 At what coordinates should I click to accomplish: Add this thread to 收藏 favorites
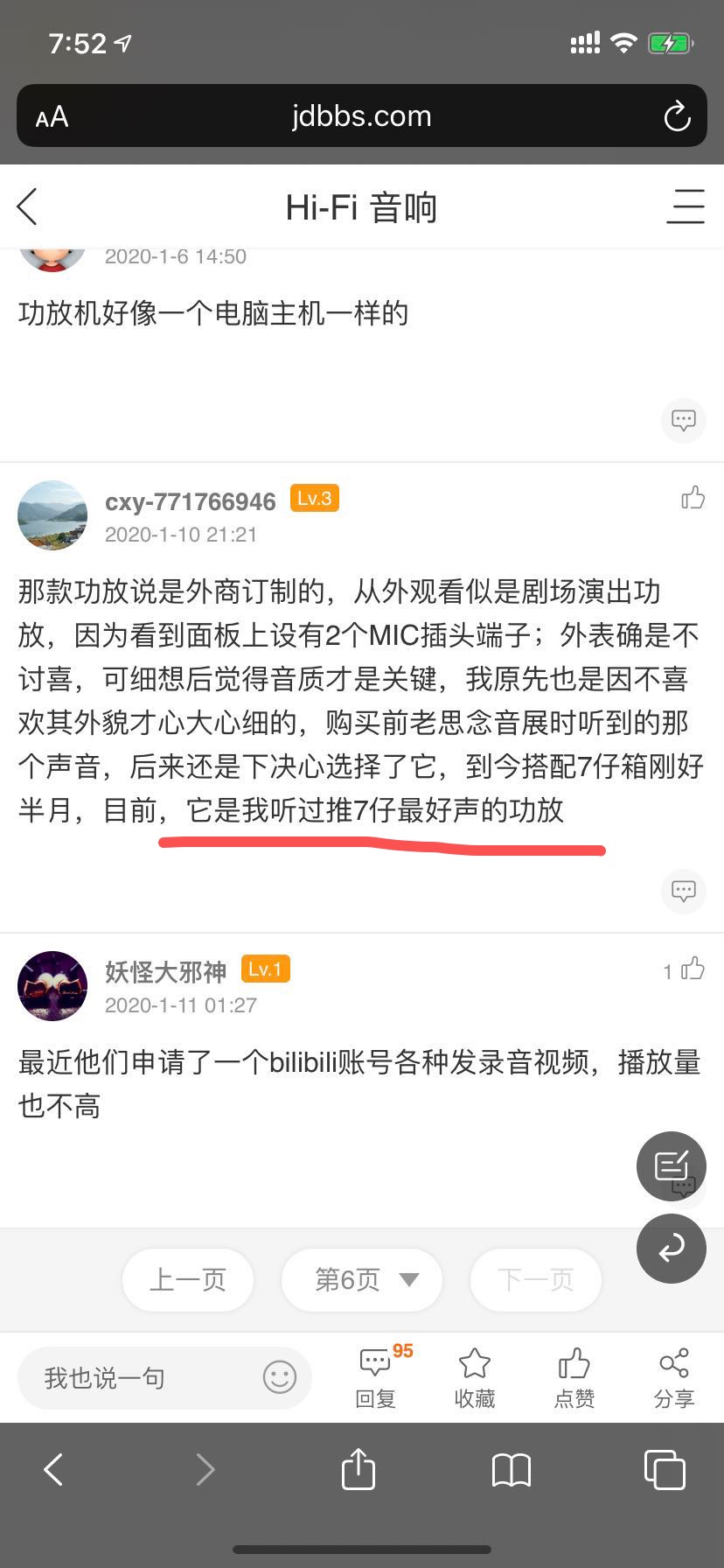tap(475, 1376)
